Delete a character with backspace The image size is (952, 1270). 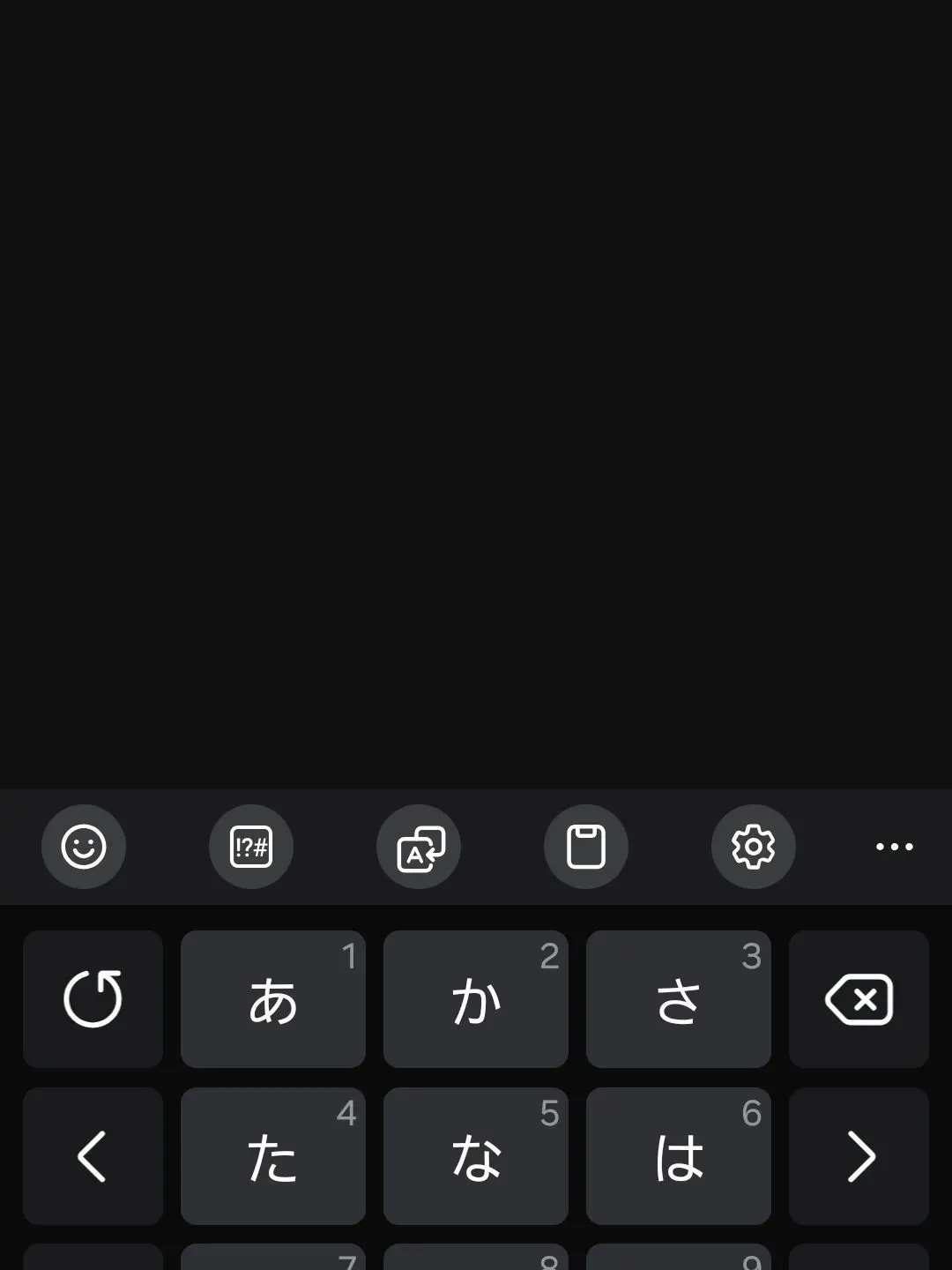tap(859, 999)
